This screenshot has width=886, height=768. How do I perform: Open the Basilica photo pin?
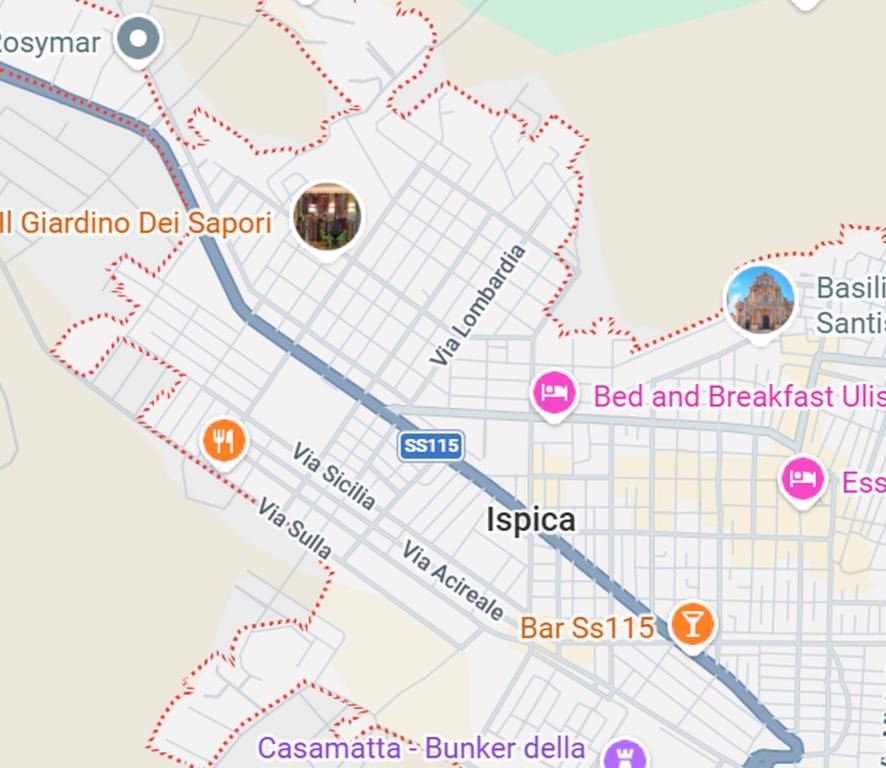[760, 301]
